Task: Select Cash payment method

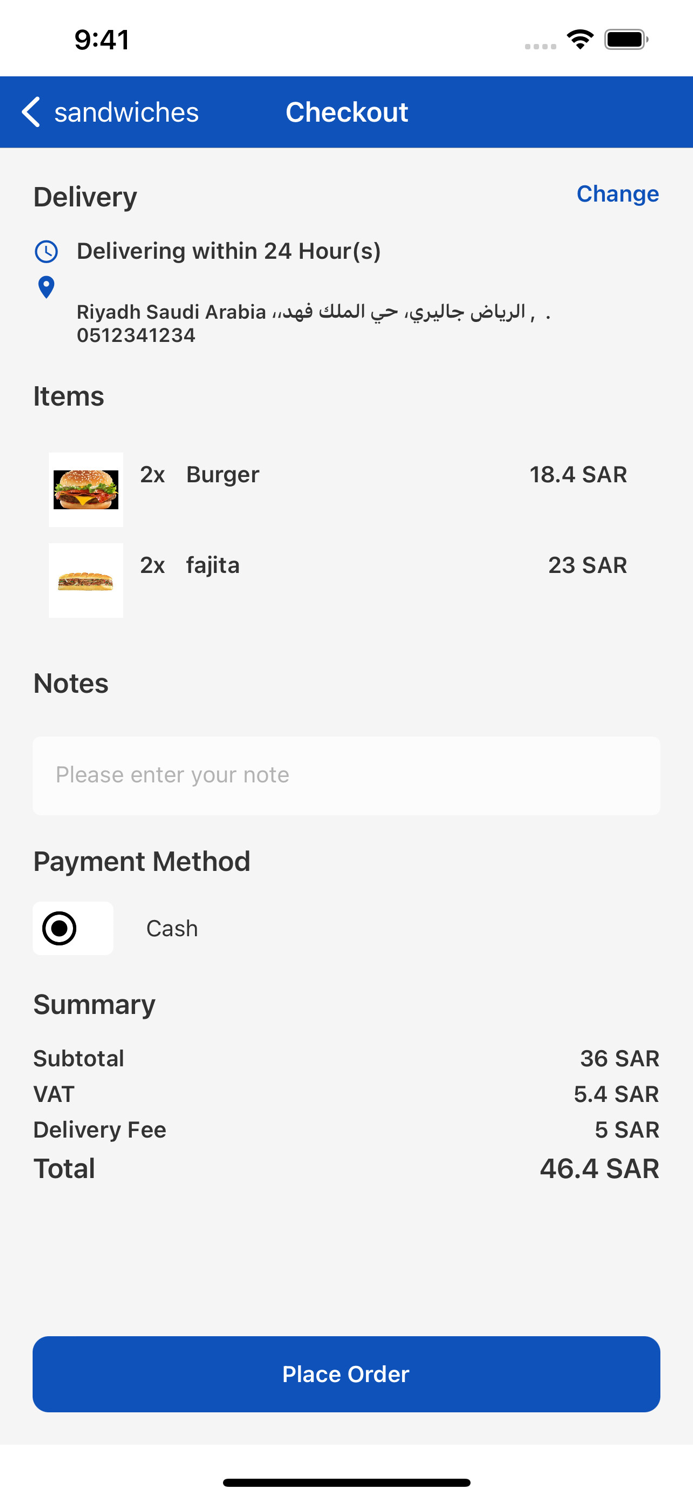Action: pyautogui.click(x=60, y=928)
